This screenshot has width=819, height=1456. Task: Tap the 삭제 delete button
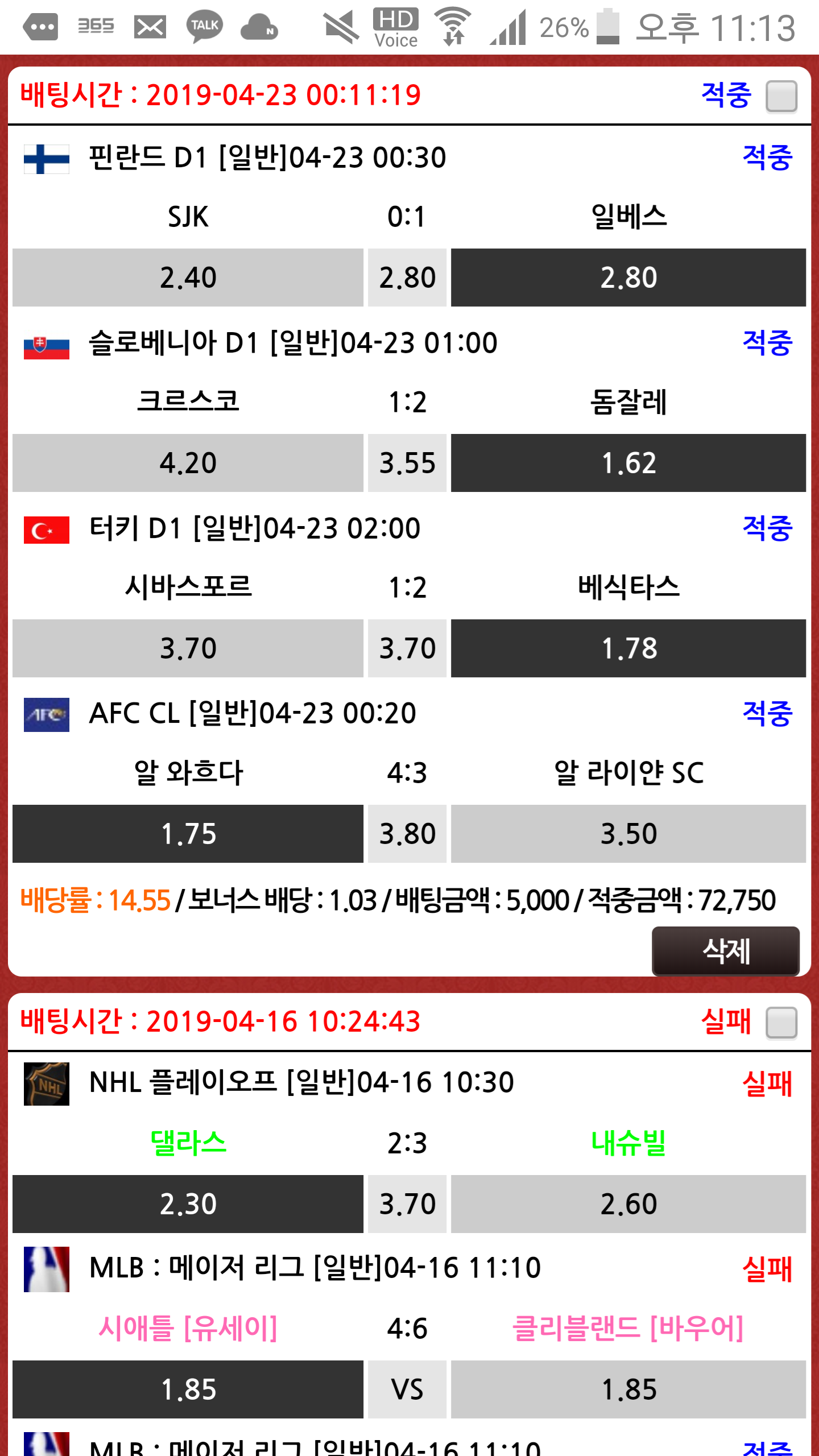point(725,950)
